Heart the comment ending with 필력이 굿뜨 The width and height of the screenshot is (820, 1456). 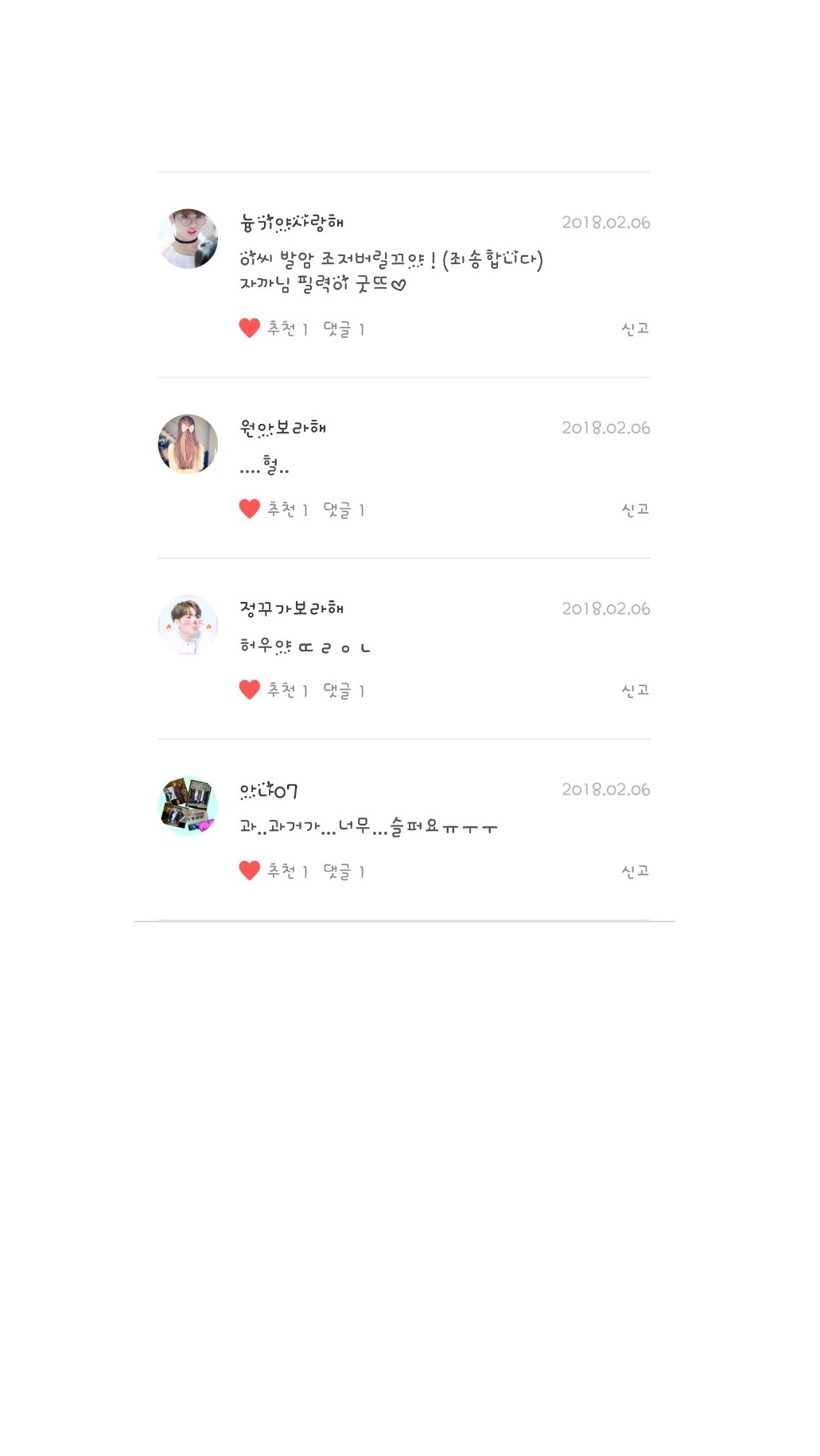[250, 328]
